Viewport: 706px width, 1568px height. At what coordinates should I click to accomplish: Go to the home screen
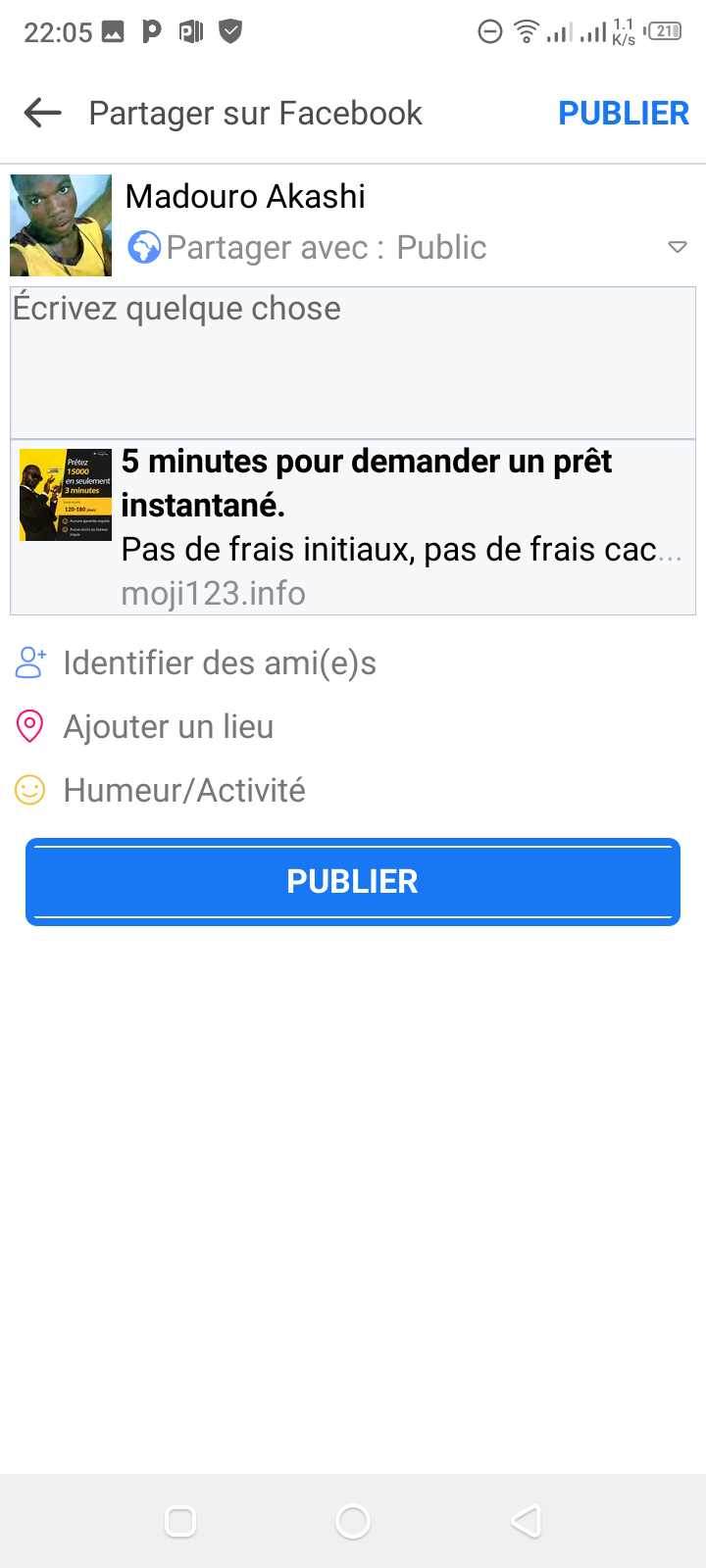(353, 1521)
